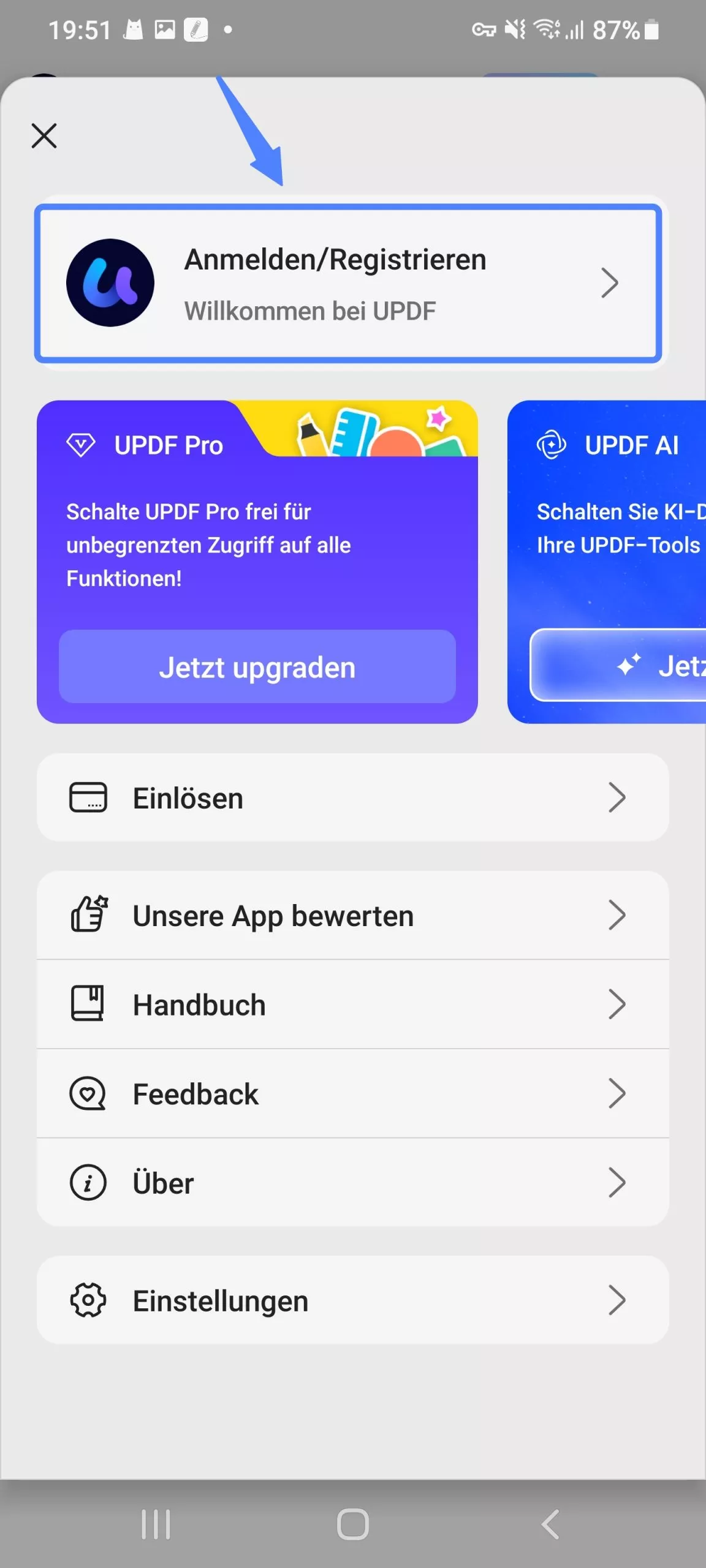Dismiss the panel with the X

click(44, 136)
